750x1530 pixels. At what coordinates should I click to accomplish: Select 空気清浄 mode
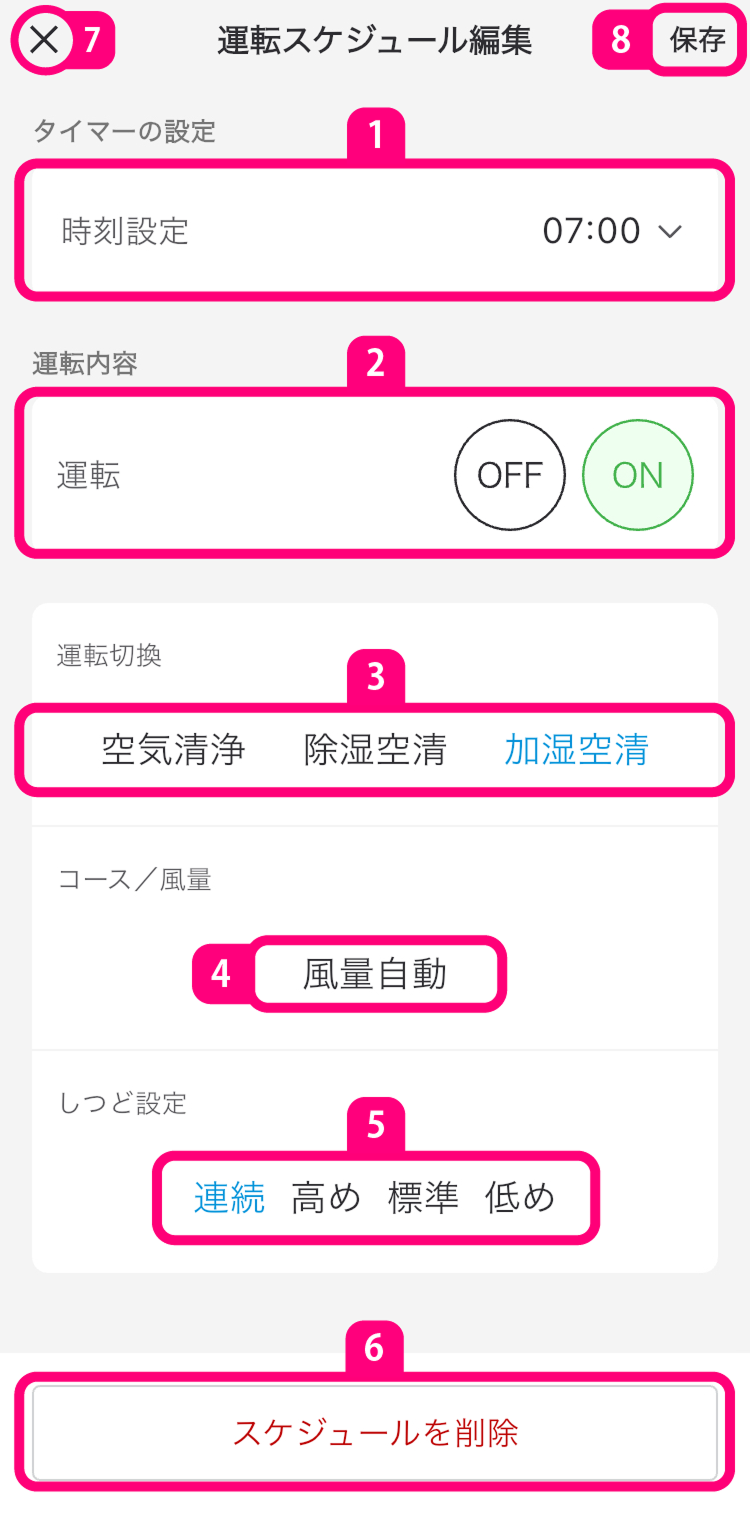[173, 749]
